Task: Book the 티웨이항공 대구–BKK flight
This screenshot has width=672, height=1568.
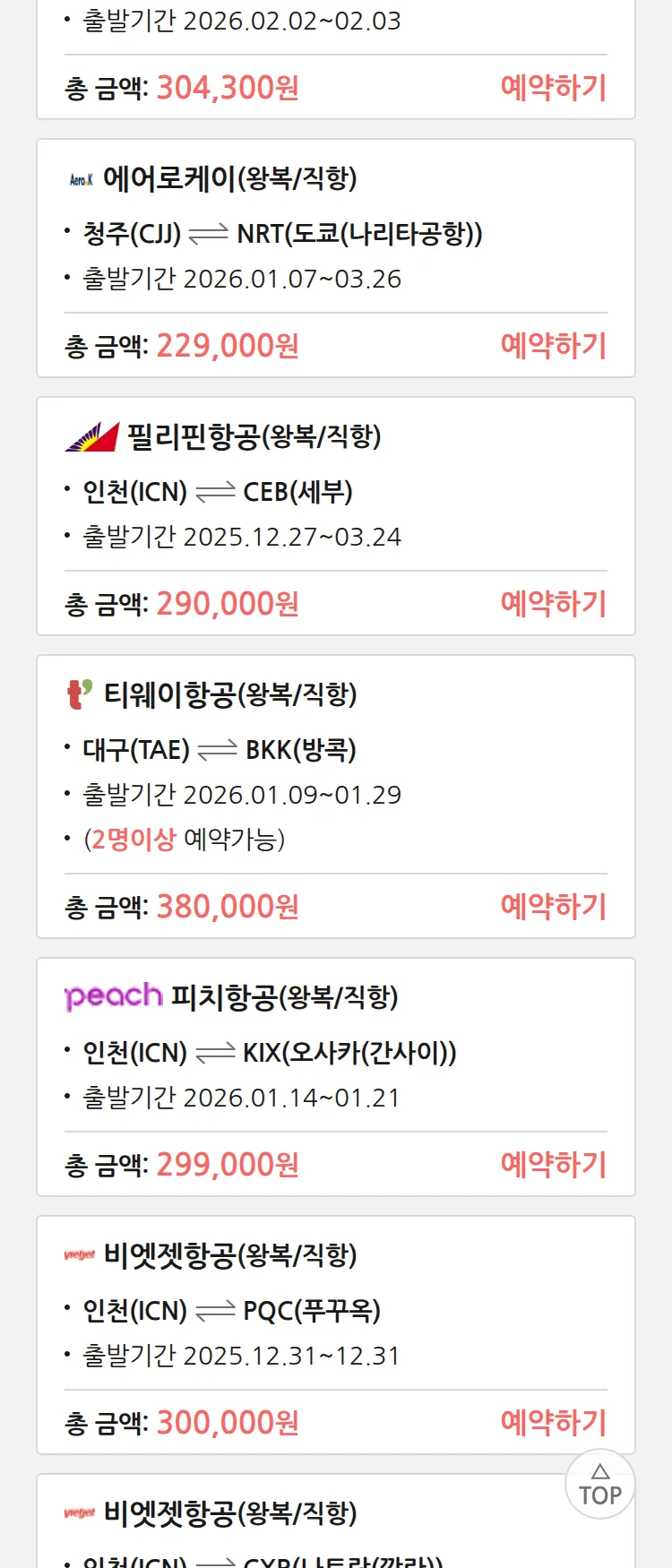Action: [x=553, y=907]
